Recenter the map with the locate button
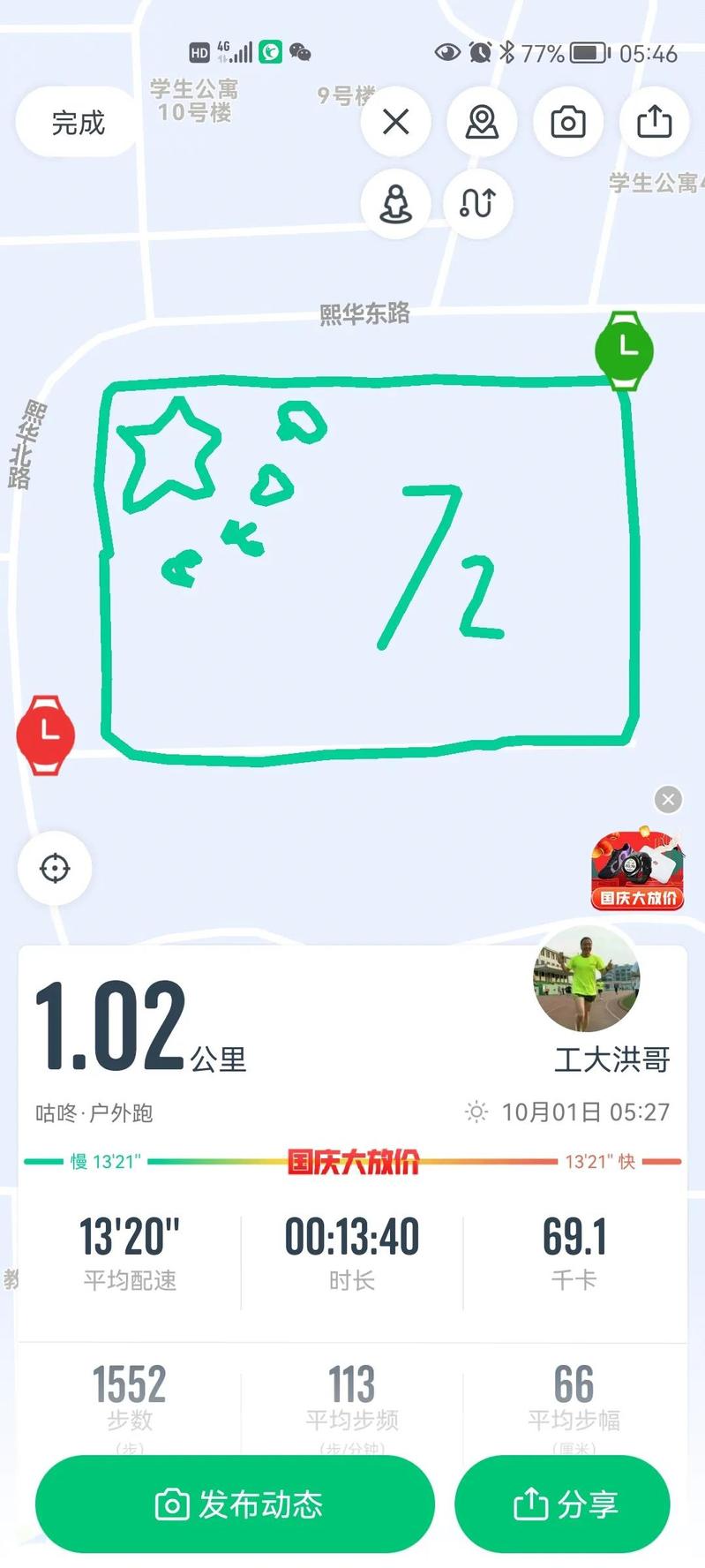Image resolution: width=705 pixels, height=1568 pixels. coord(55,868)
